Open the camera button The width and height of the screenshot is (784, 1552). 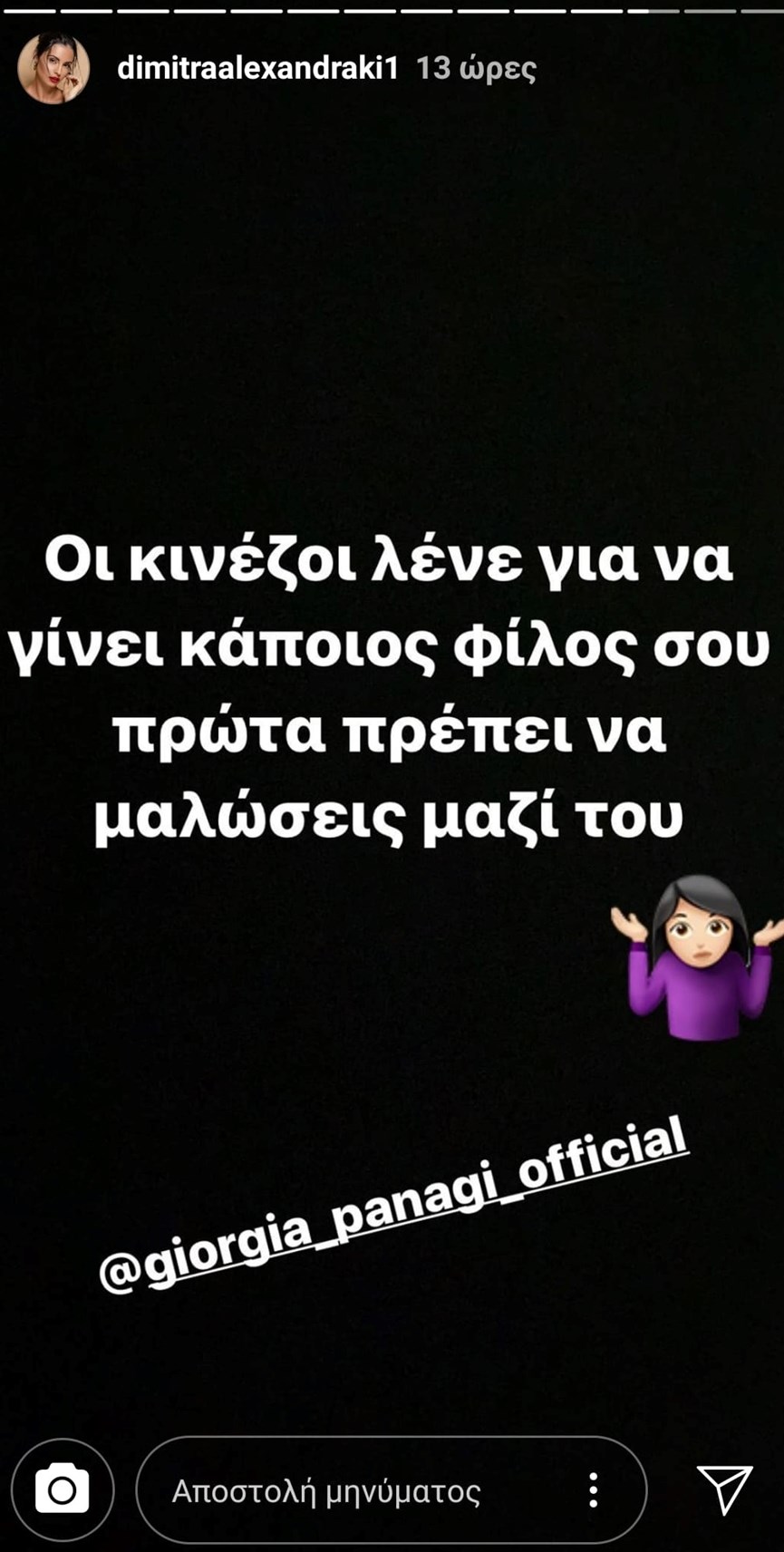[x=63, y=1489]
